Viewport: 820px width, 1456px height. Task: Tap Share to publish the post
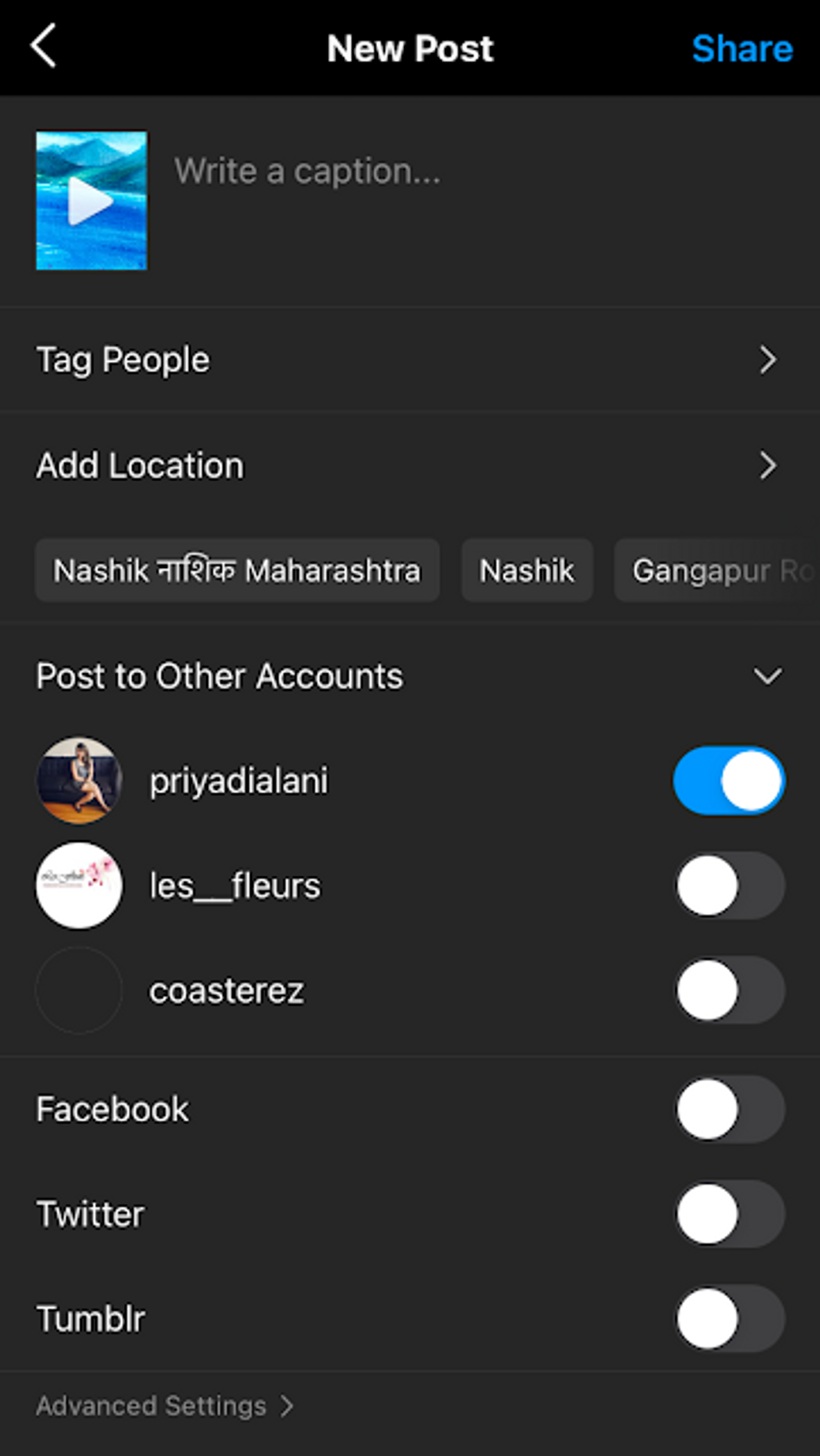(x=742, y=49)
